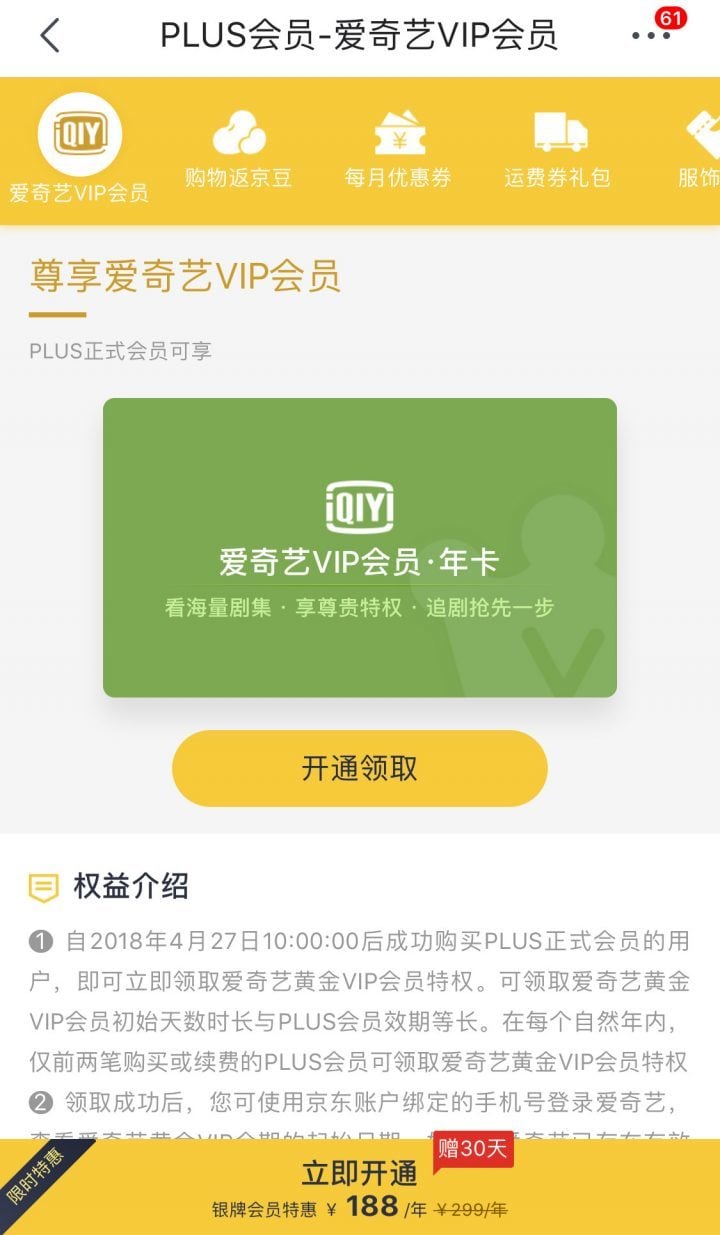Tap the 开通领取 button
This screenshot has height=1235, width=720.
click(360, 768)
